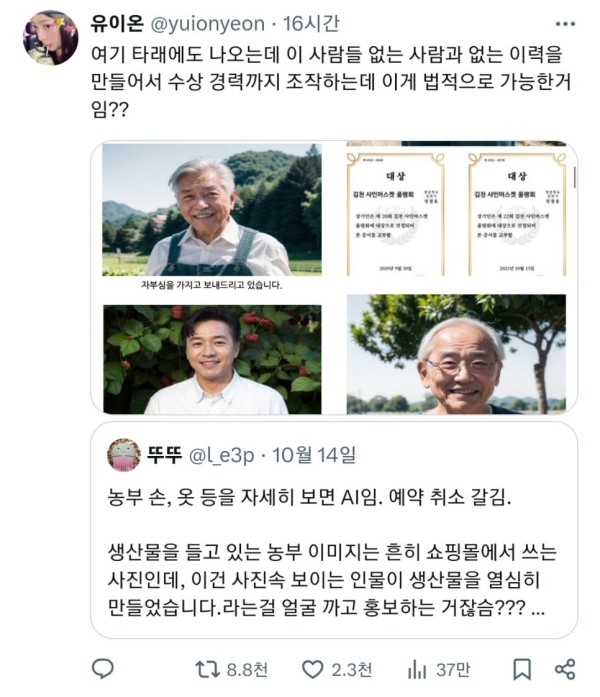Viewport: 600px width, 697px height.
Task: Reply to 유이온's tweet
Action: (x=103, y=669)
